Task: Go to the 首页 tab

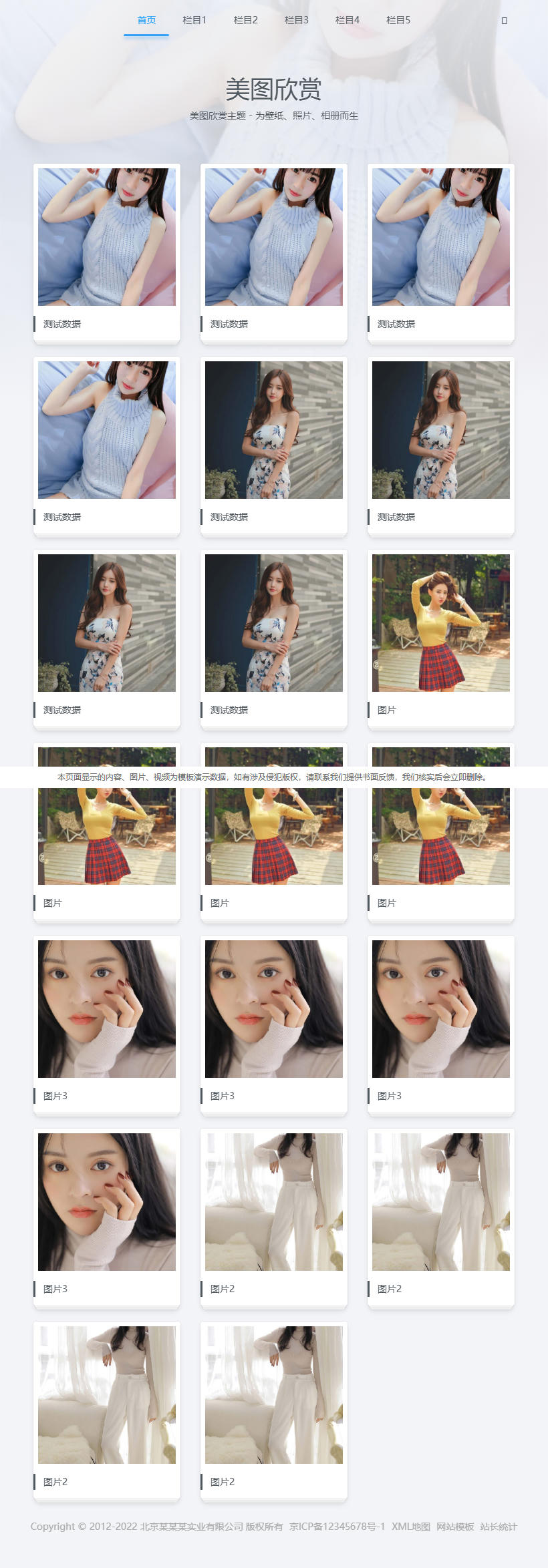Action: pos(146,20)
